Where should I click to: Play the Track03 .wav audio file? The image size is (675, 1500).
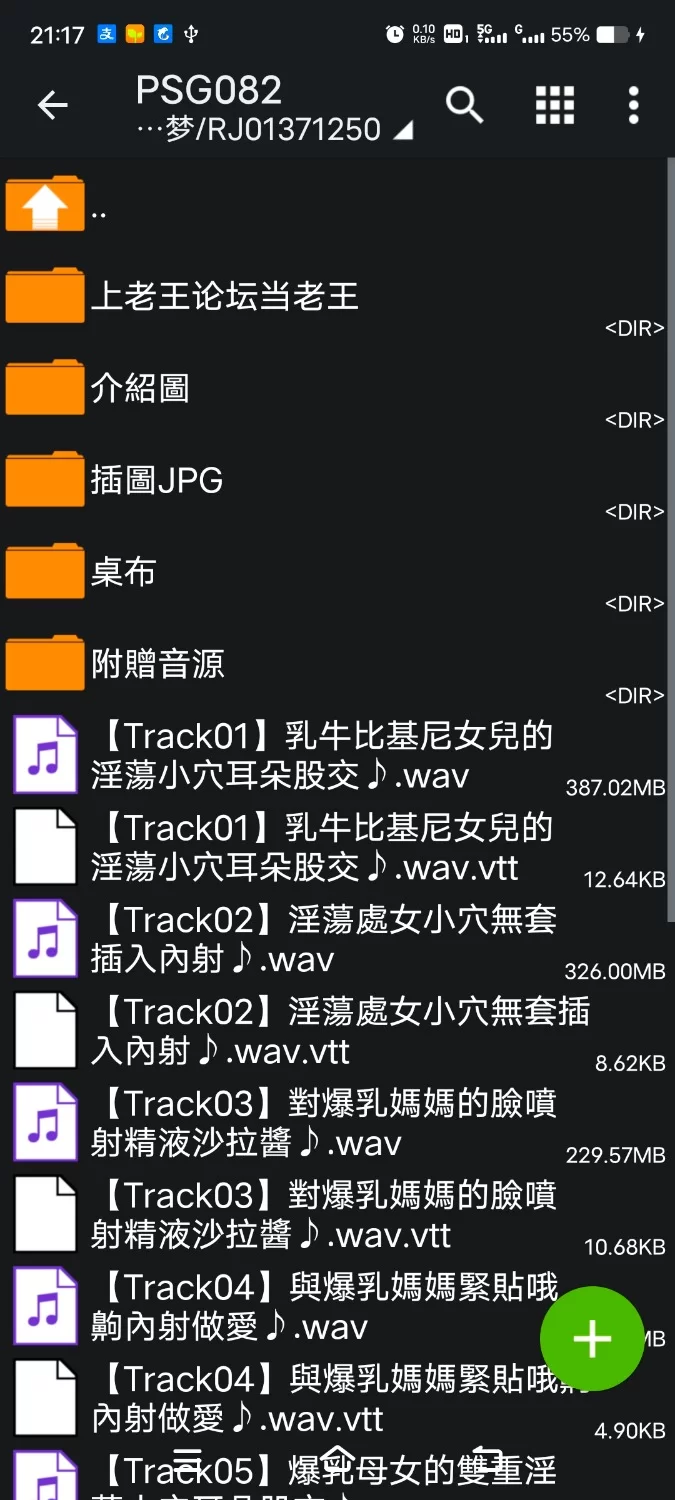click(x=320, y=1124)
